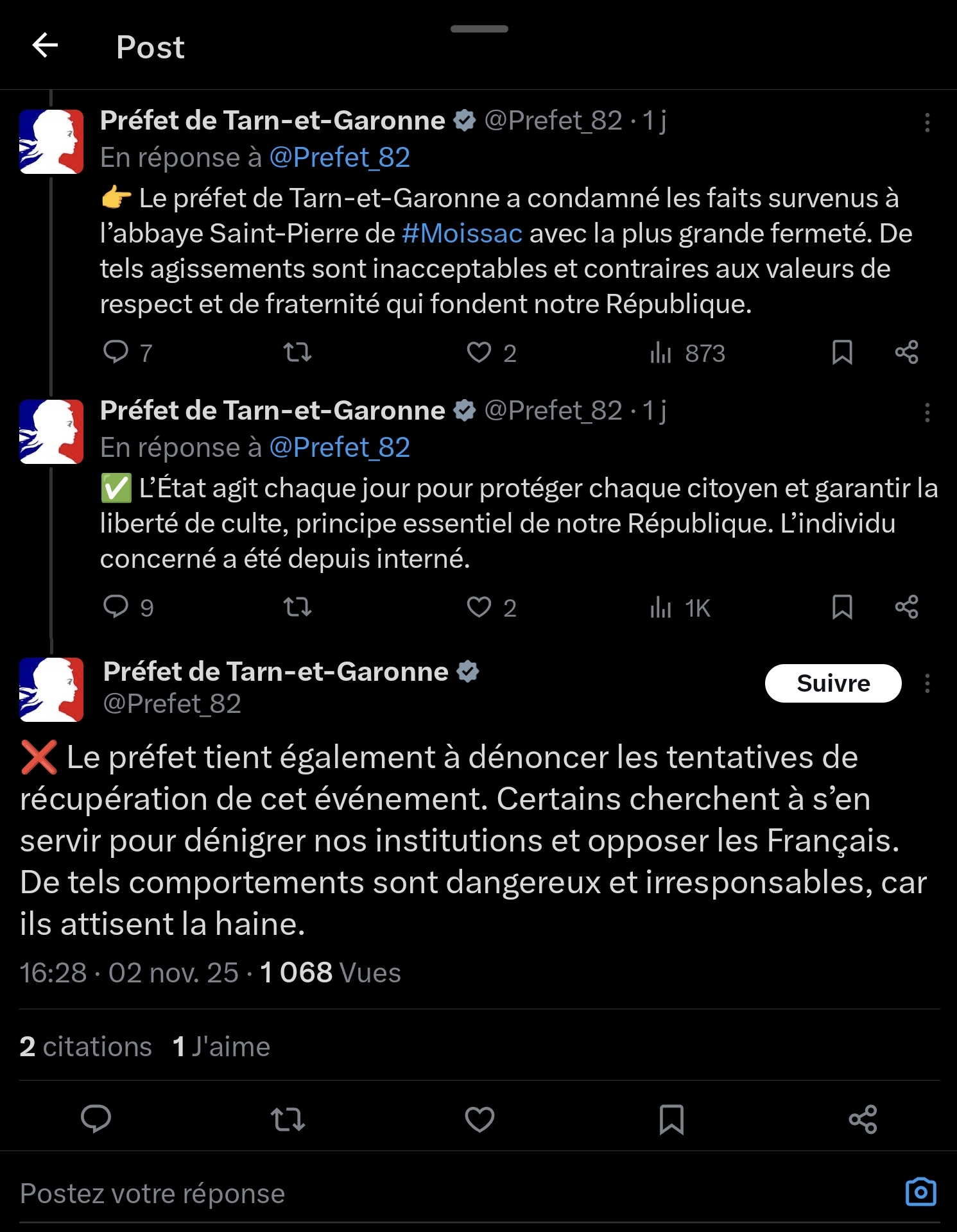Bookmark the post with 1K views
Viewport: 957px width, 1232px height.
click(842, 607)
